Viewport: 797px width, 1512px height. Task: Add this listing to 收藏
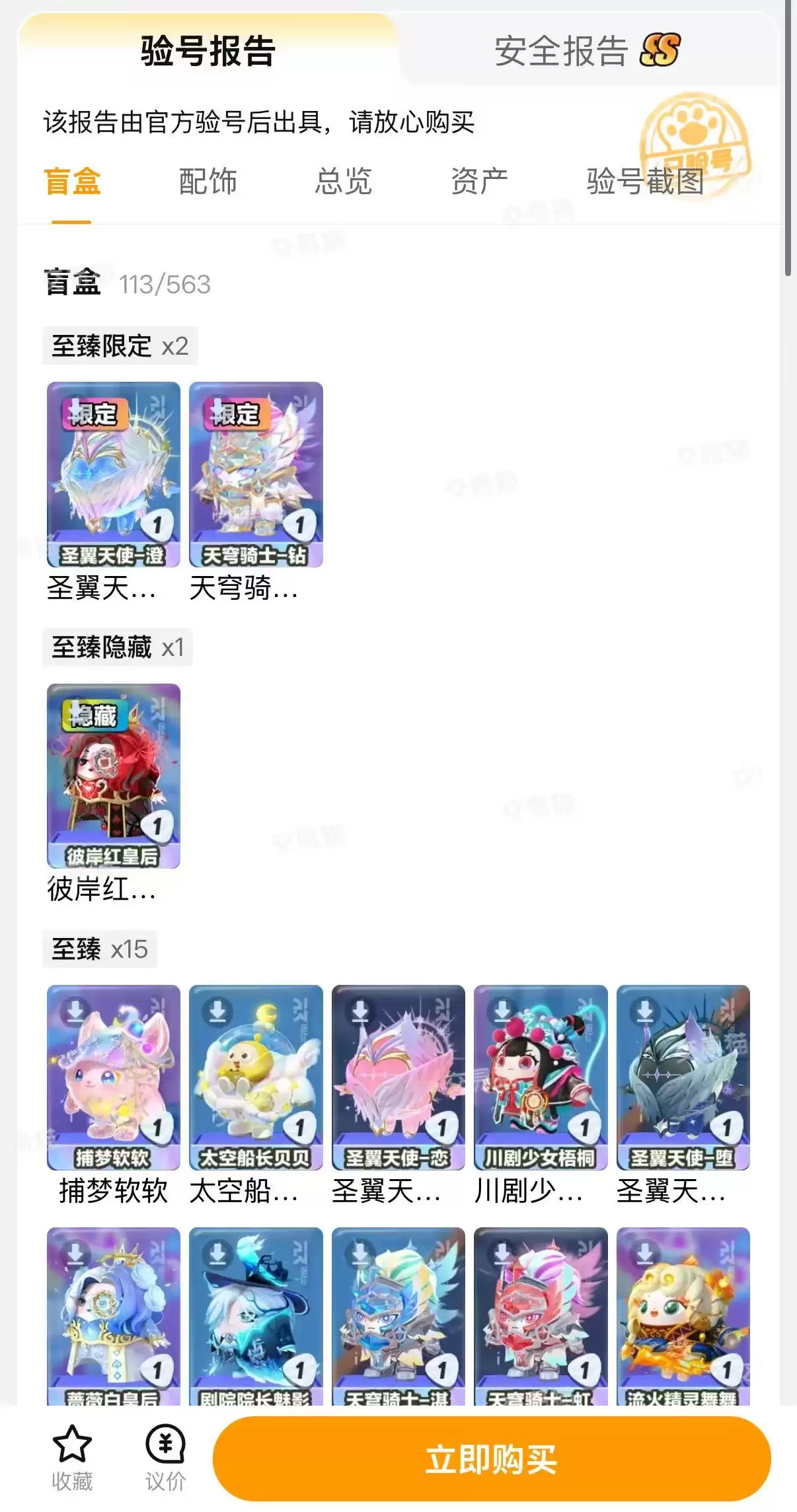point(72,1458)
